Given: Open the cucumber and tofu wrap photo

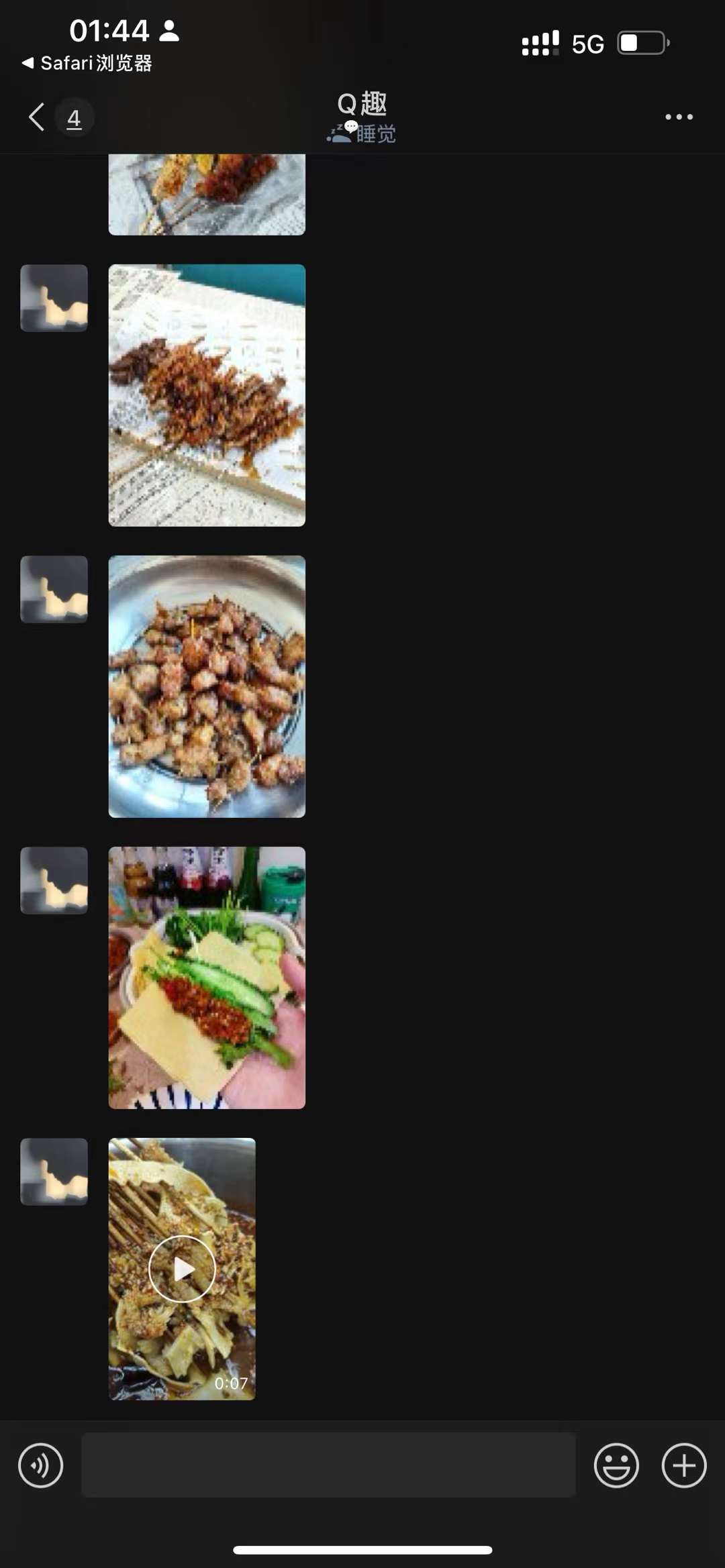Looking at the screenshot, I should pos(206,976).
